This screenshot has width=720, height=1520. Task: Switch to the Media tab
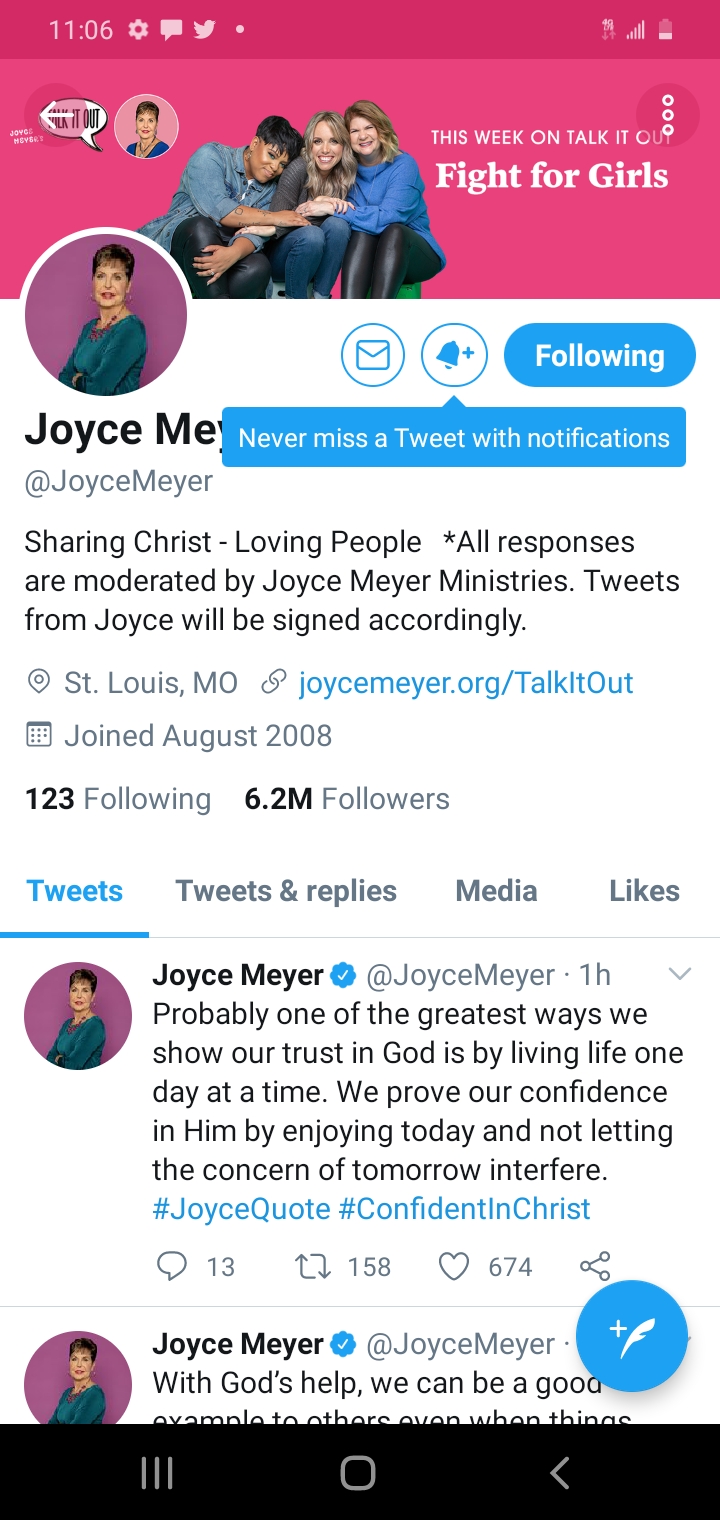pyautogui.click(x=496, y=891)
